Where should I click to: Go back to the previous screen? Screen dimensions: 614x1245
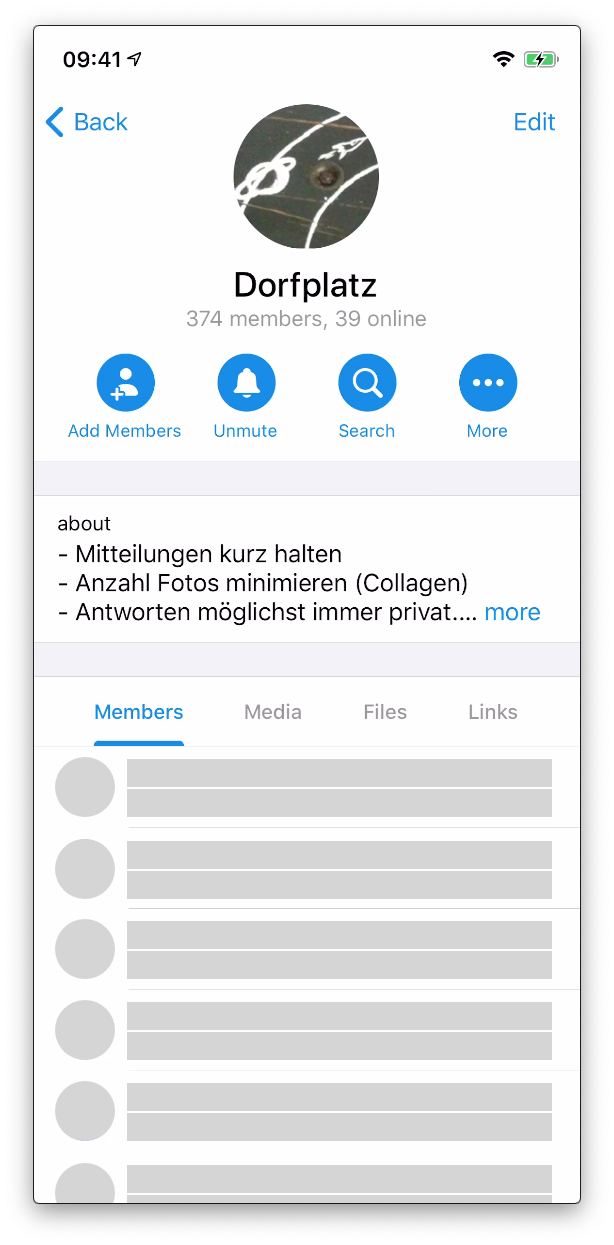click(x=86, y=122)
